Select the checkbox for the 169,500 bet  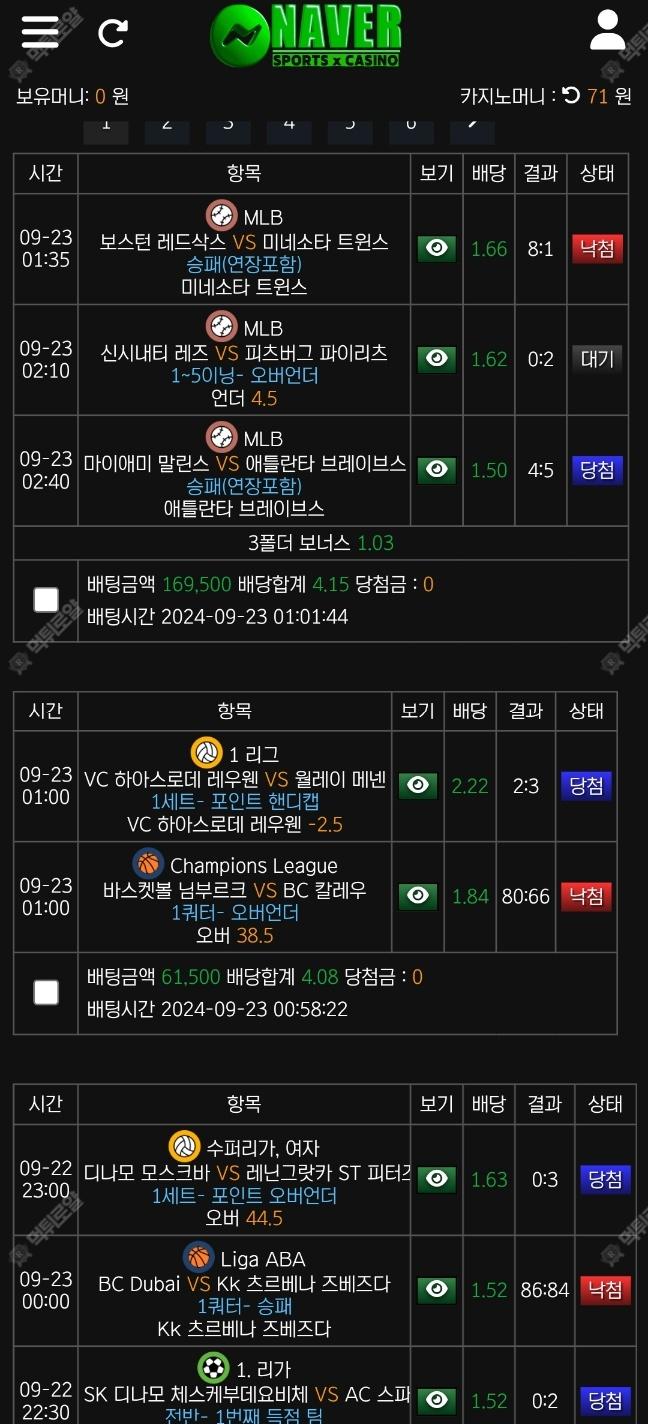pyautogui.click(x=46, y=599)
